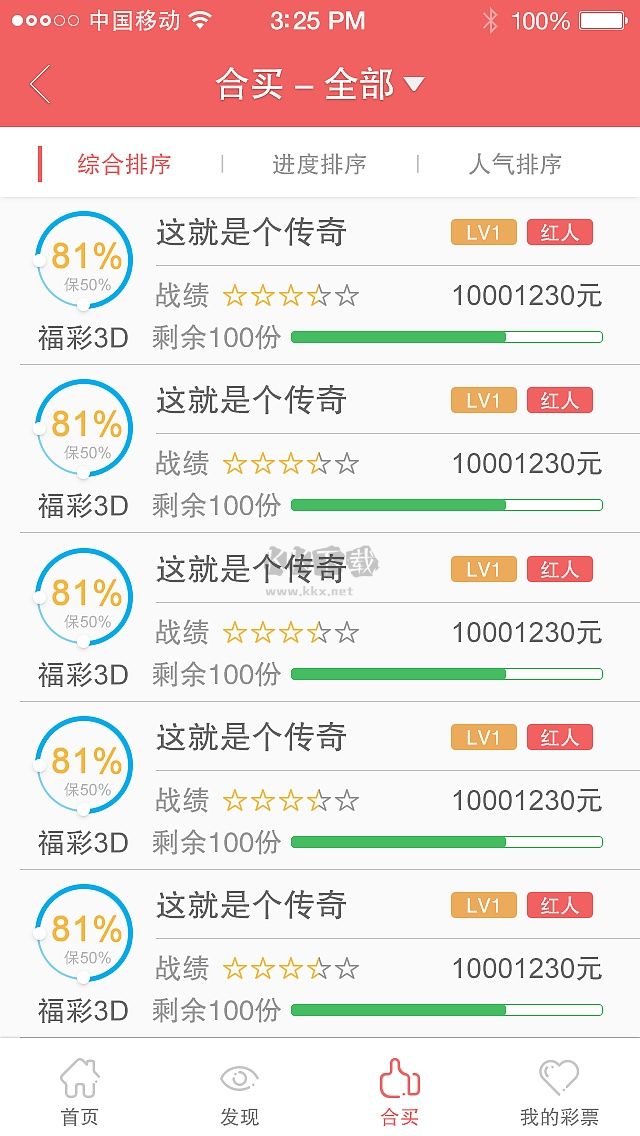The image size is (640, 1136).
Task: Open the 我的彩票 tab
Action: (559, 1092)
